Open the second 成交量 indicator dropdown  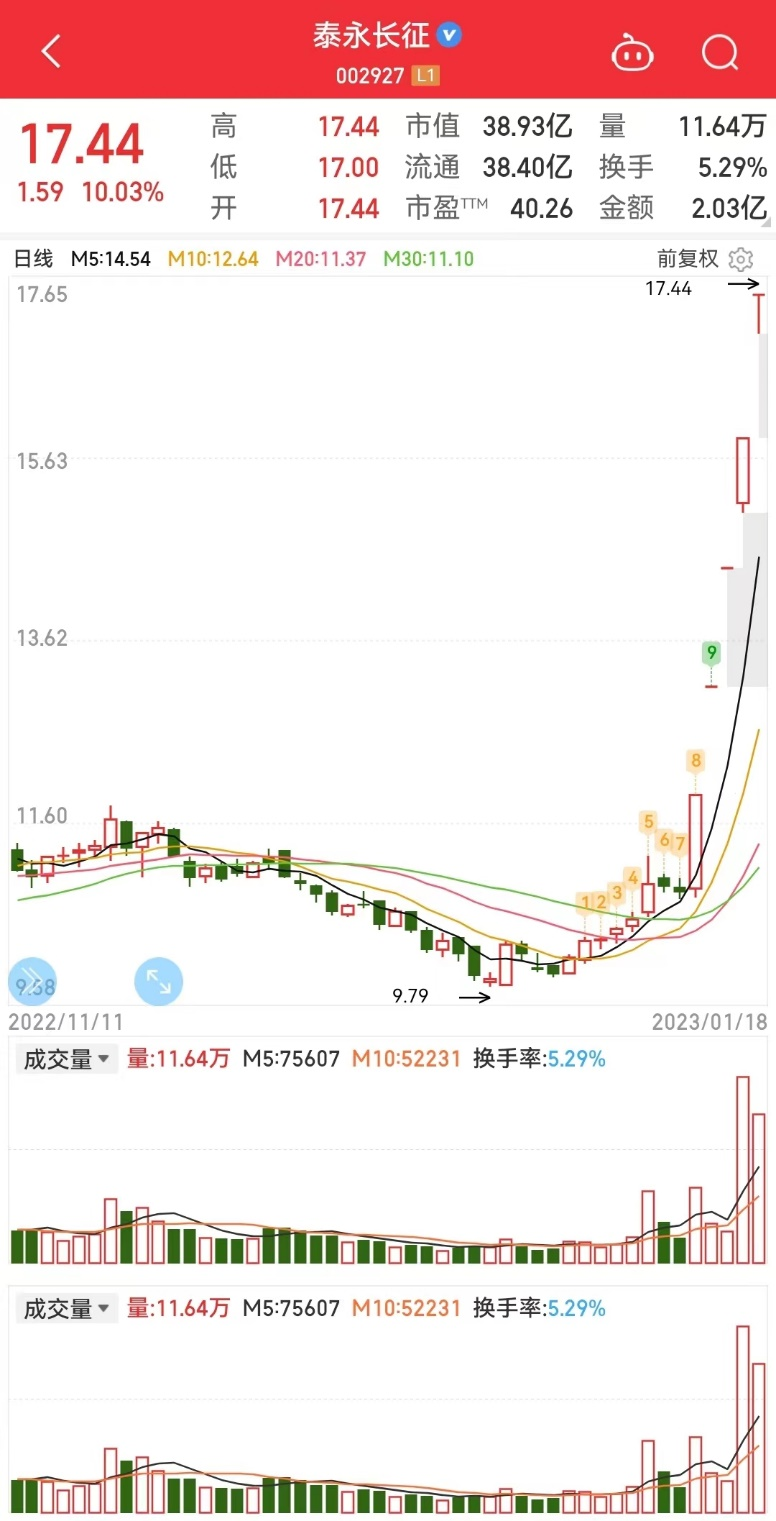(66, 1308)
